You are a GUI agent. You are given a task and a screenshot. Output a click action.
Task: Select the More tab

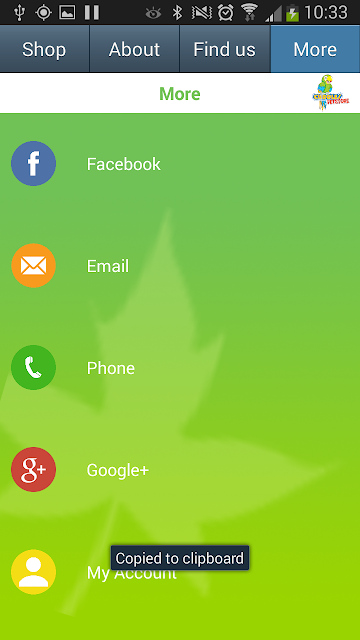coord(315,49)
